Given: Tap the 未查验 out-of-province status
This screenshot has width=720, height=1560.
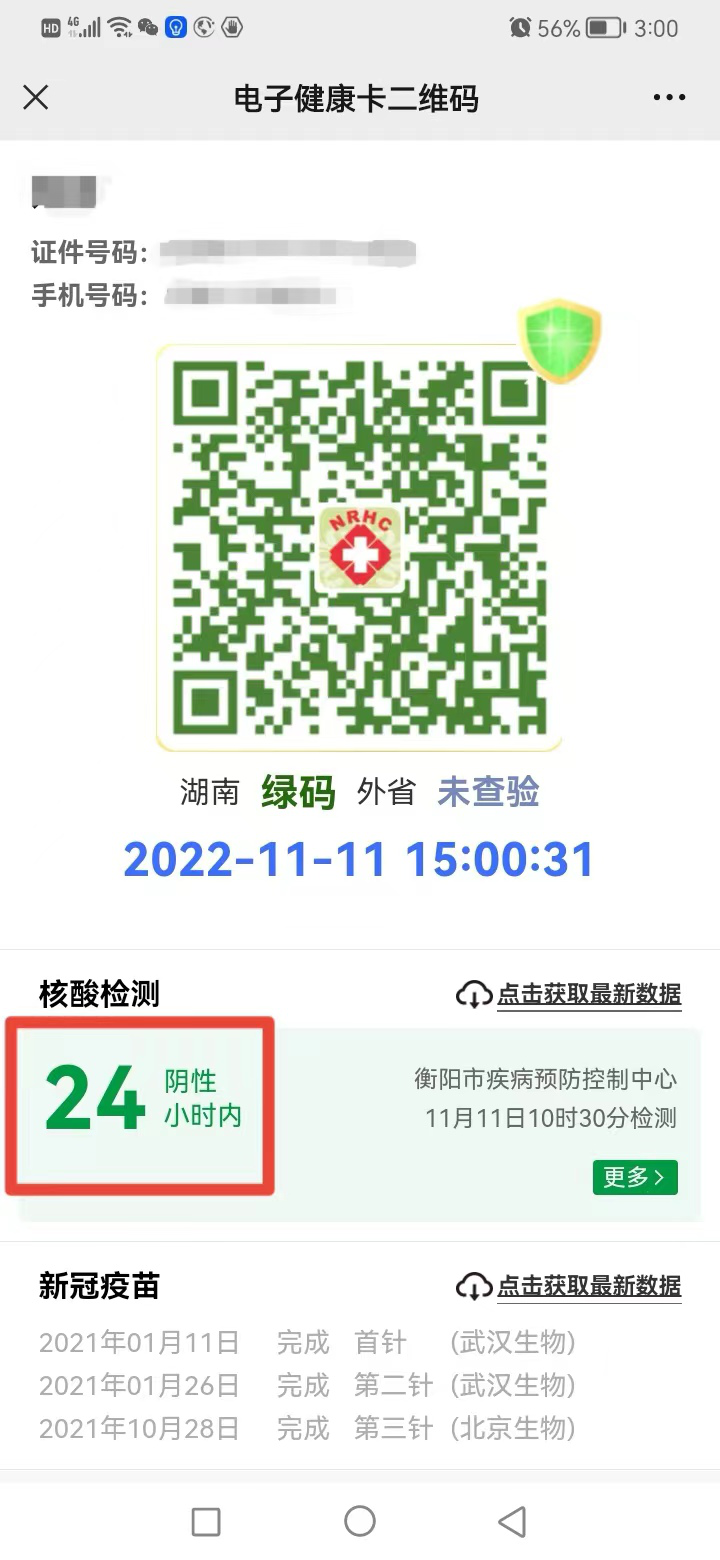Looking at the screenshot, I should coord(488,792).
